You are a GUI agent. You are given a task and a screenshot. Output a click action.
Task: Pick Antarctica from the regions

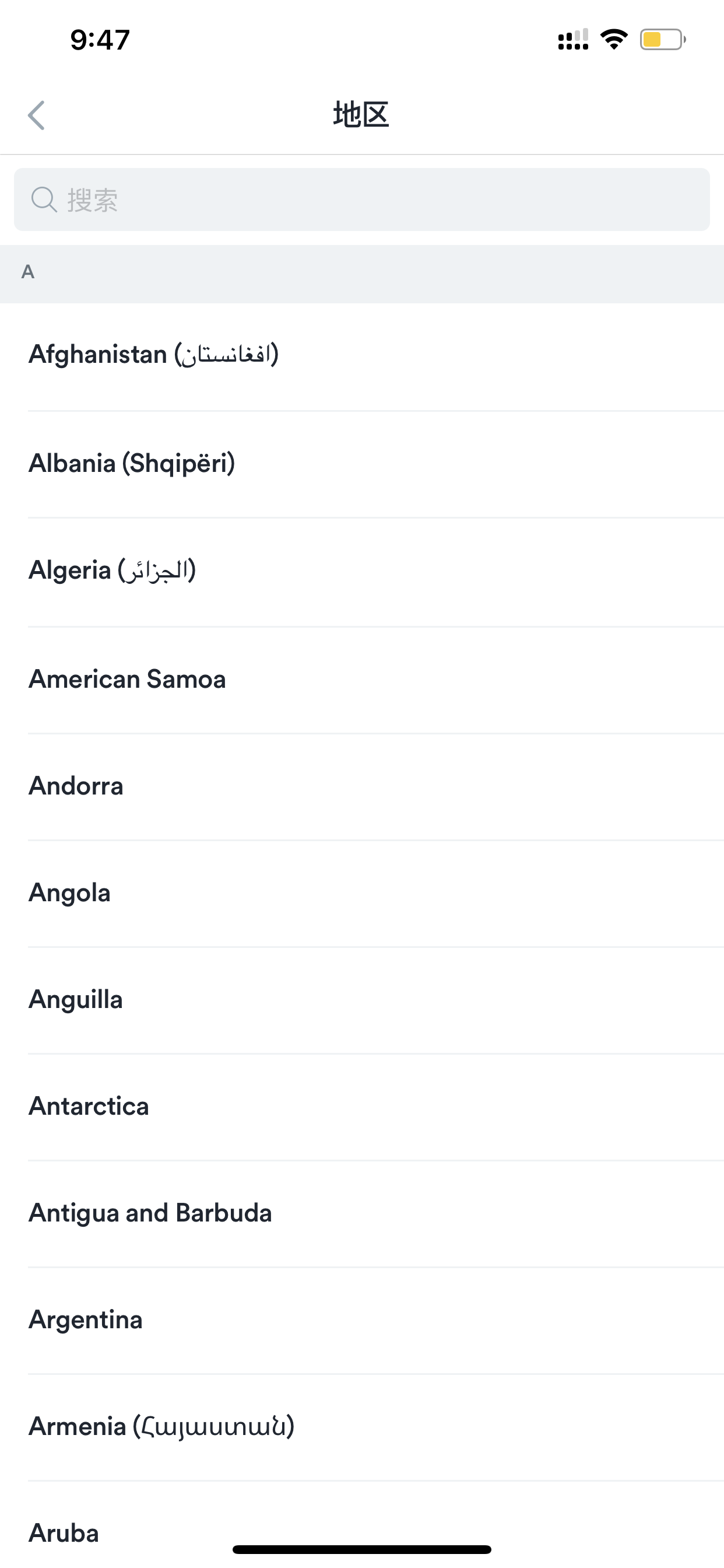tap(362, 1107)
